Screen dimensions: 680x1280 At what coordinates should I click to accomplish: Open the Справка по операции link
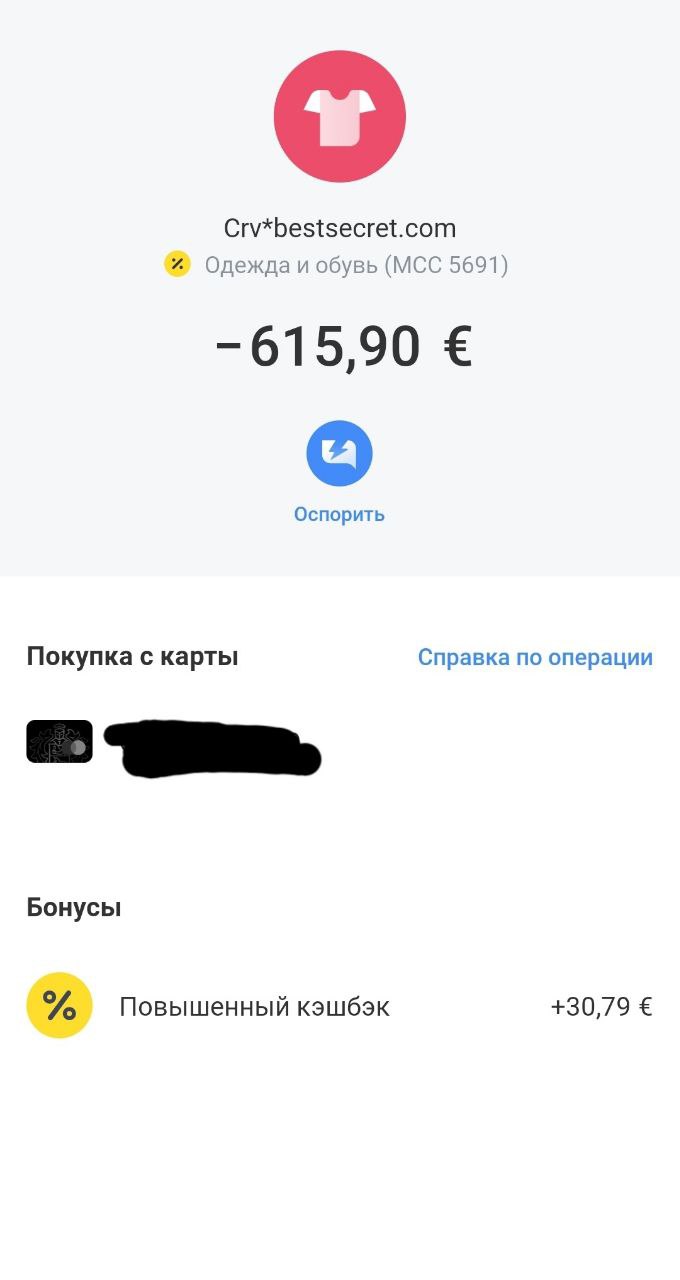(535, 657)
